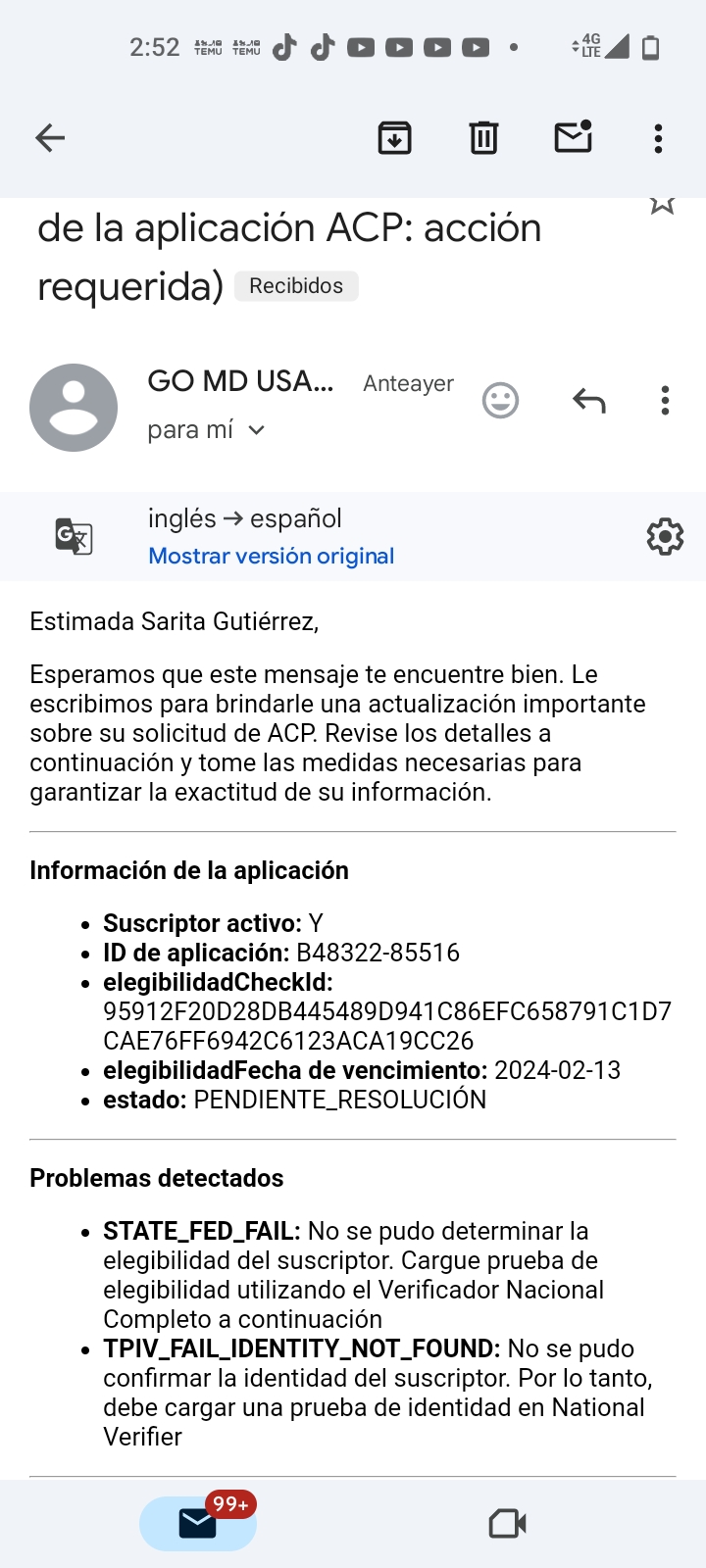The height and width of the screenshot is (1568, 706).
Task: Open the Recibidos label
Action: pos(296,286)
